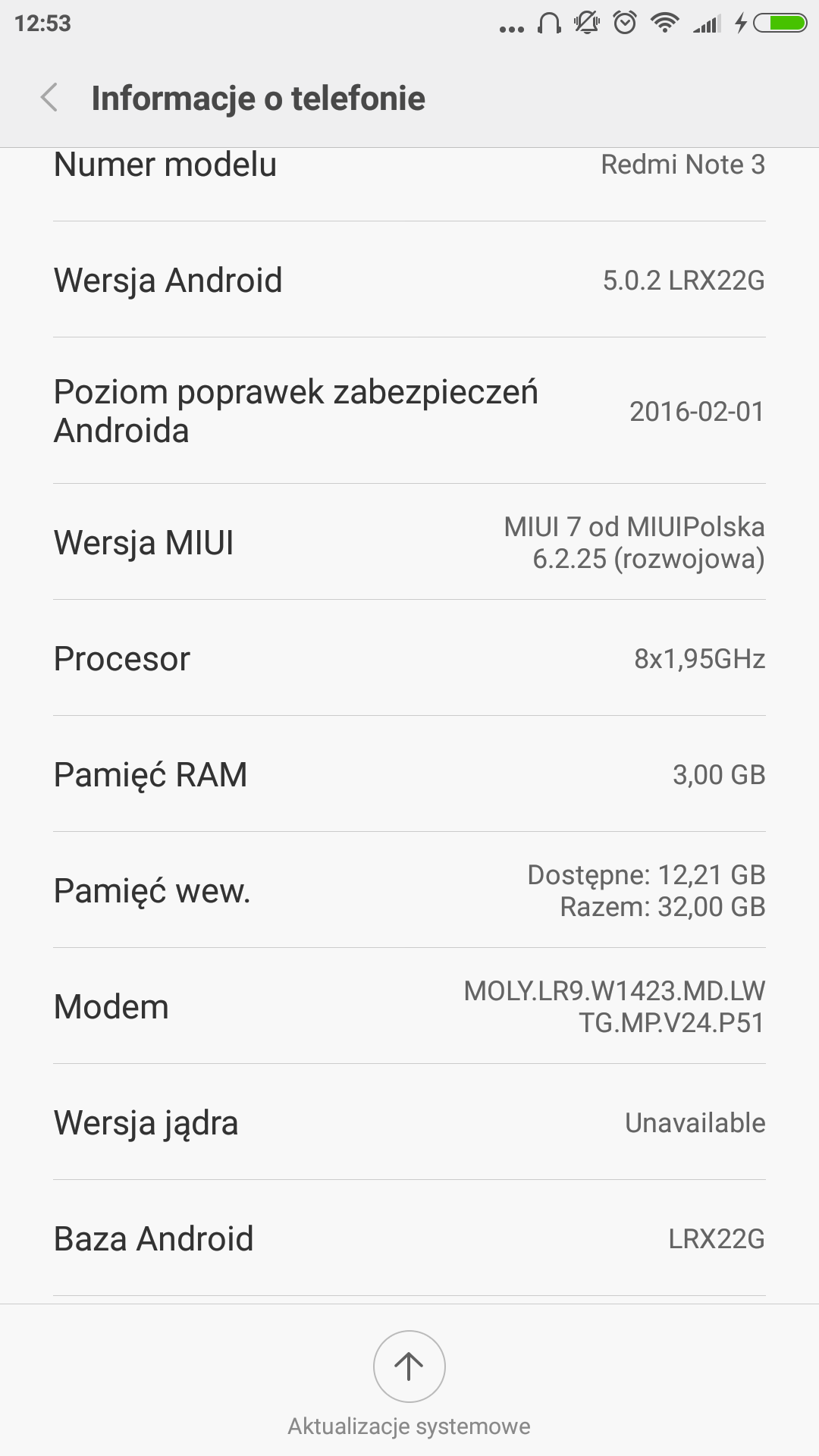
Task: Open Poziom poprawek zabezpieczeń Androida row
Action: [409, 411]
